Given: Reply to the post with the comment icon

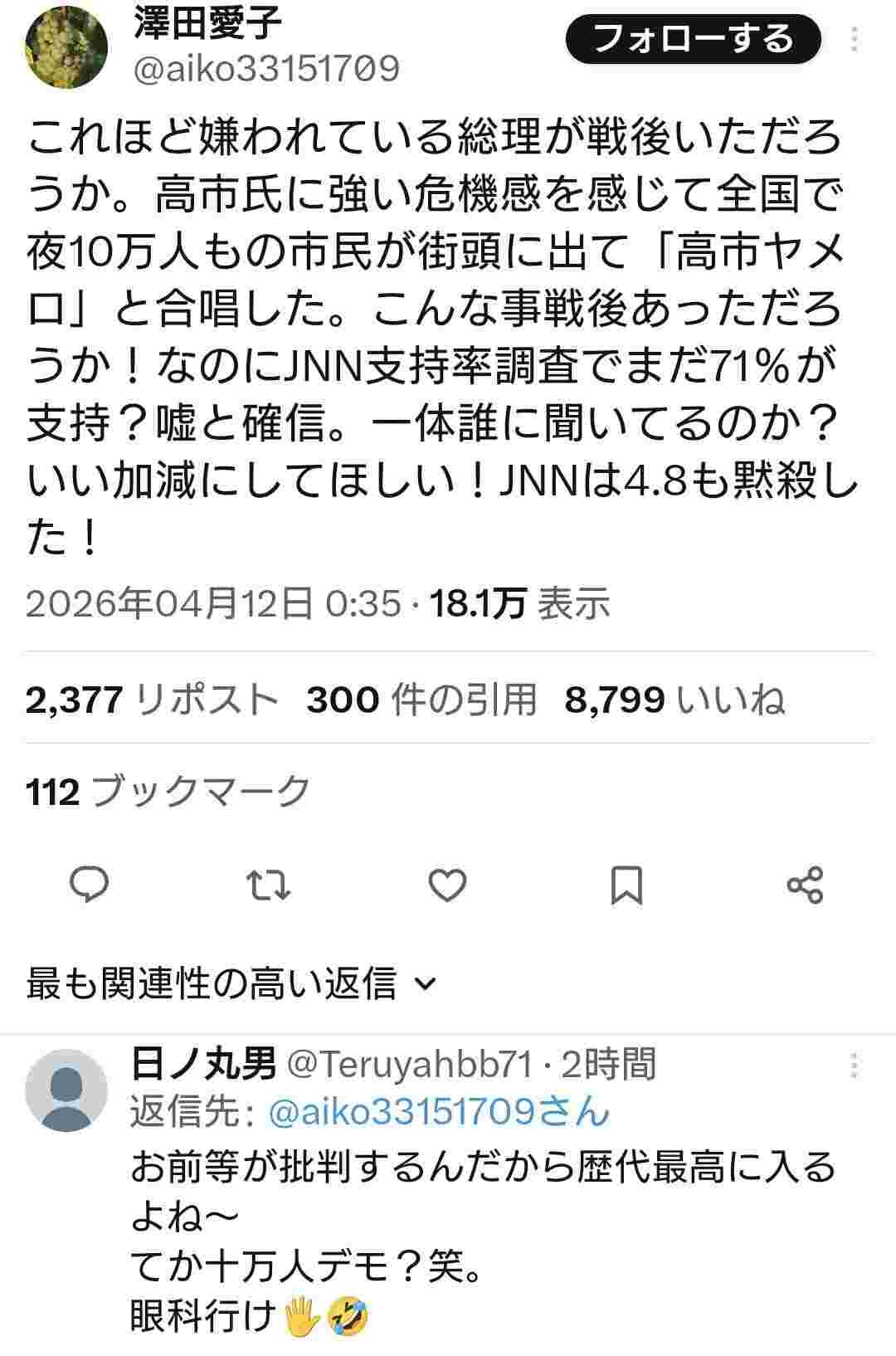Looking at the screenshot, I should (x=89, y=885).
